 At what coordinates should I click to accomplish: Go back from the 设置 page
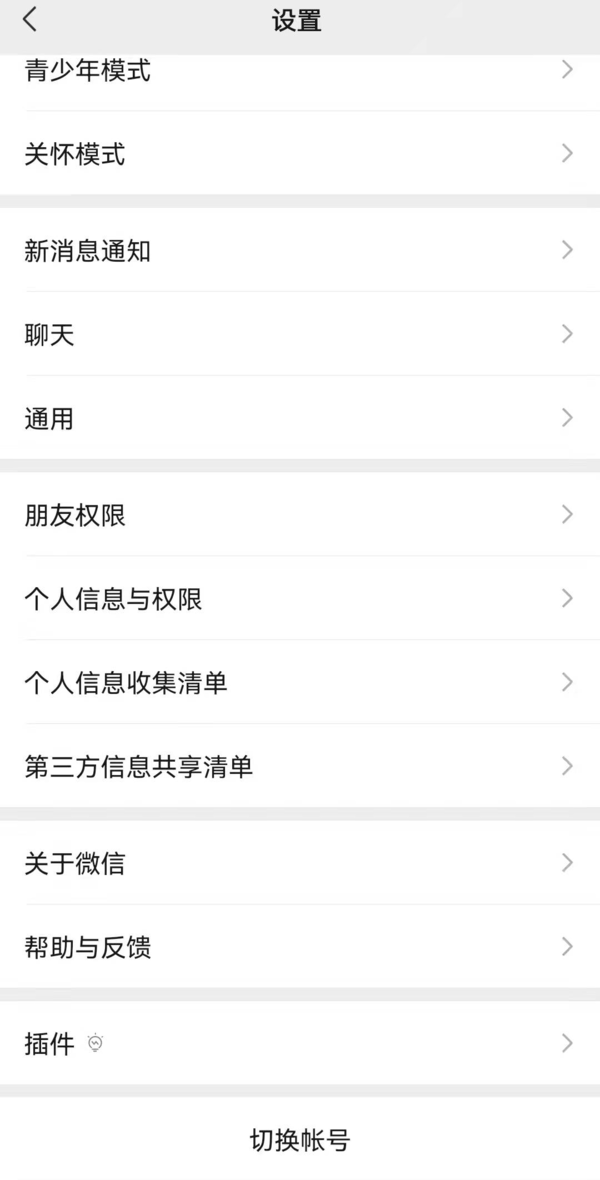(x=30, y=19)
